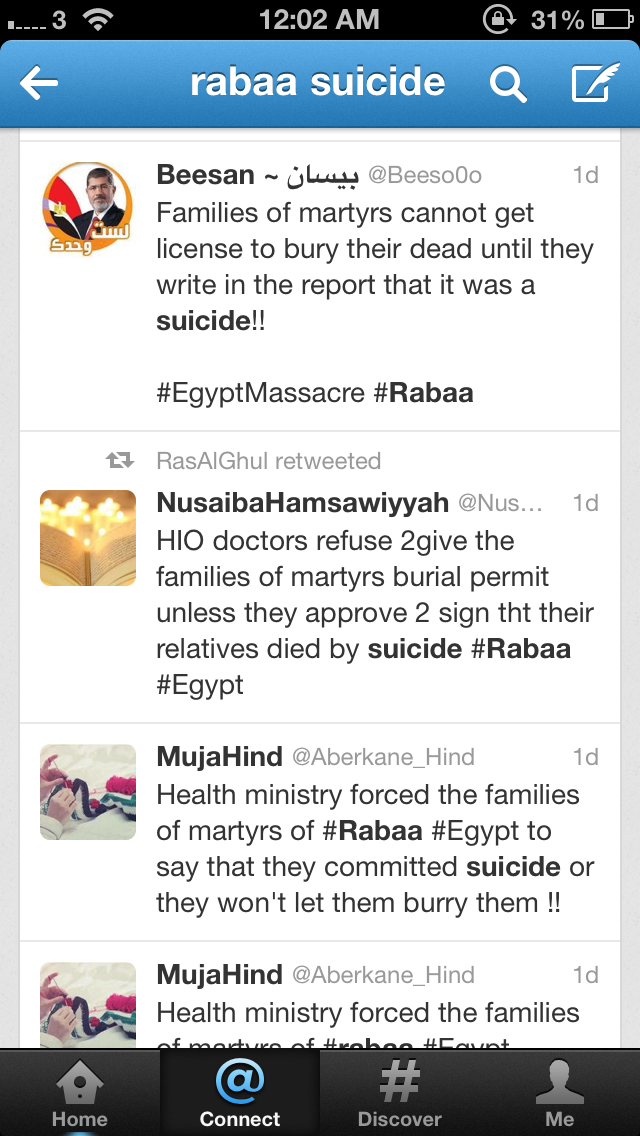
Task: View NusaibaHamsawiyyah's profile avatar
Action: (x=88, y=538)
